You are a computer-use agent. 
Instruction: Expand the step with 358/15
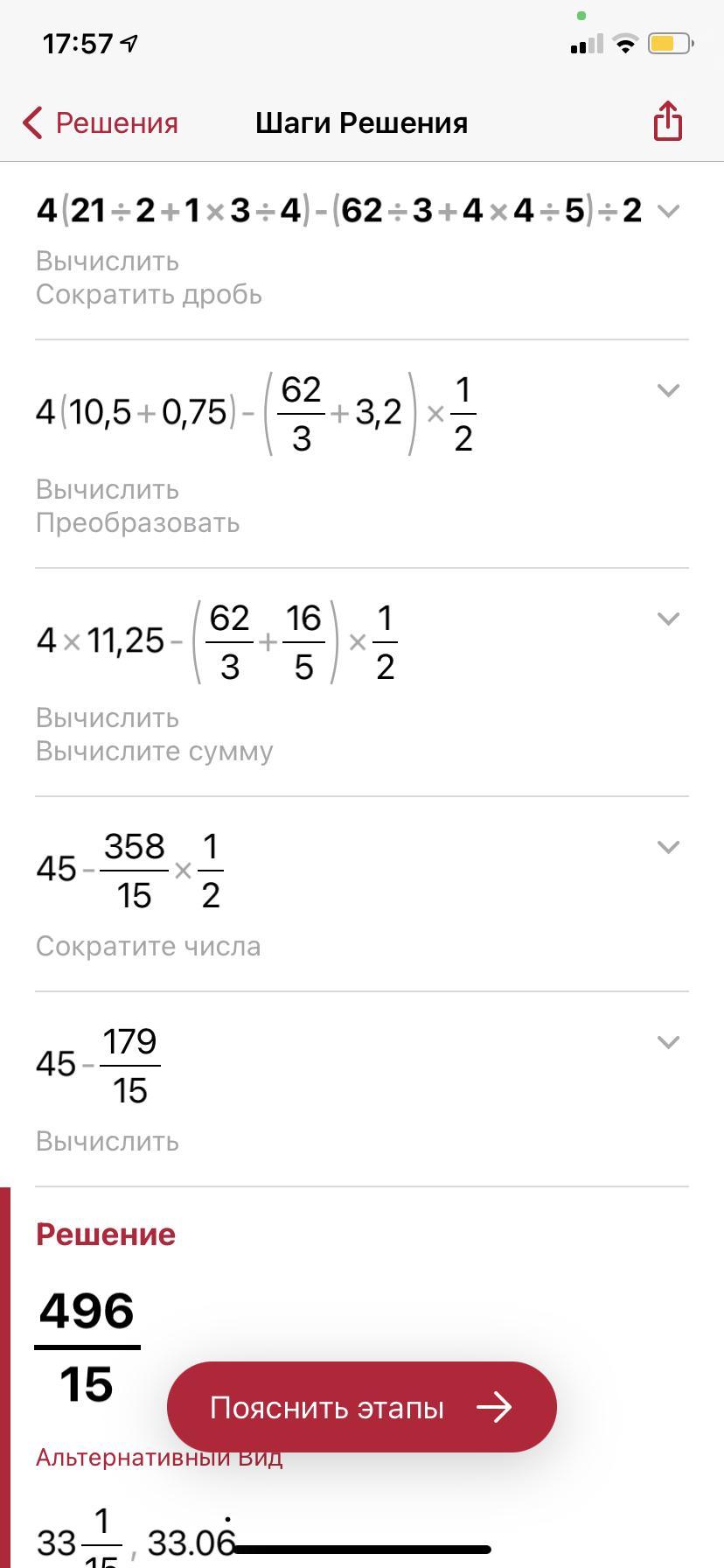pos(668,847)
